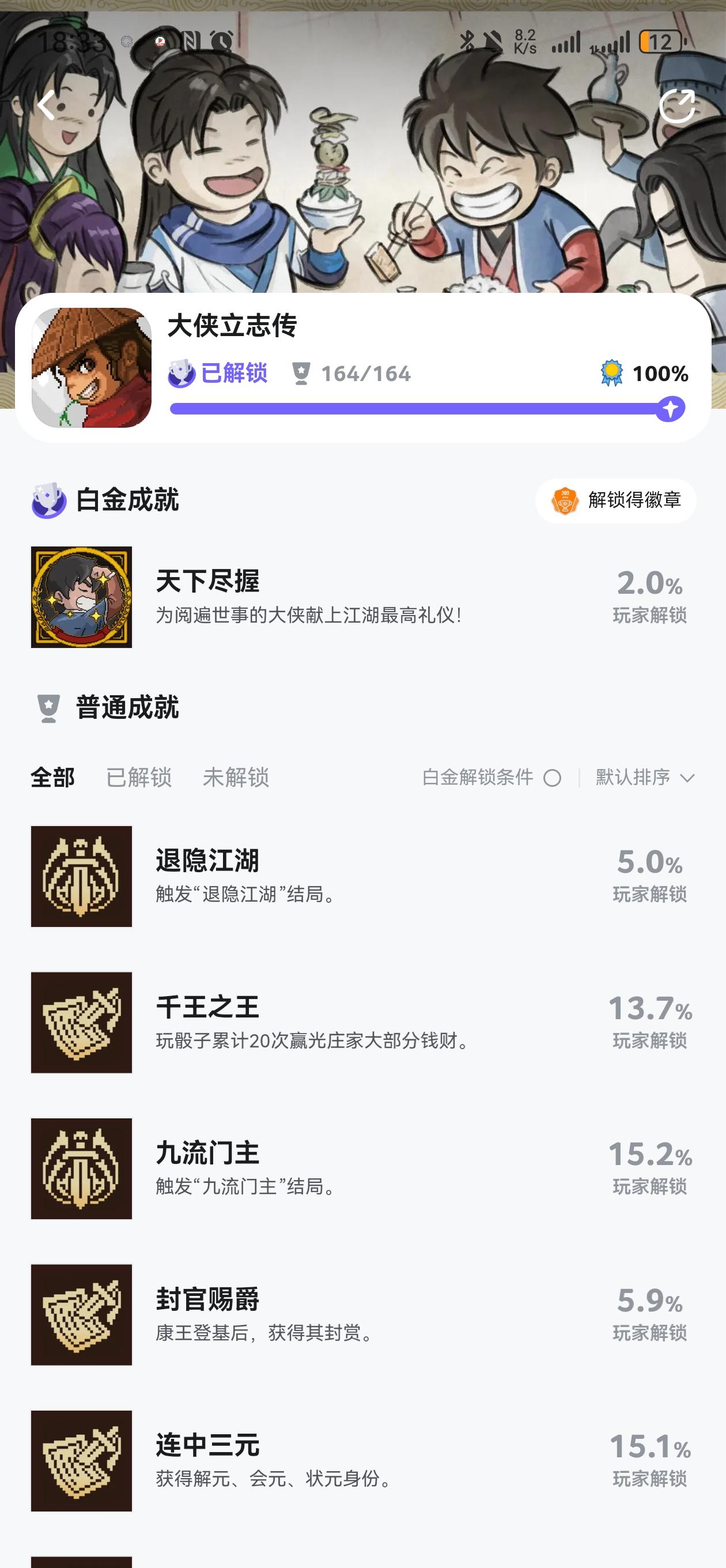Go back using the top-left arrow
Screen dimensions: 726x1568
click(x=47, y=105)
